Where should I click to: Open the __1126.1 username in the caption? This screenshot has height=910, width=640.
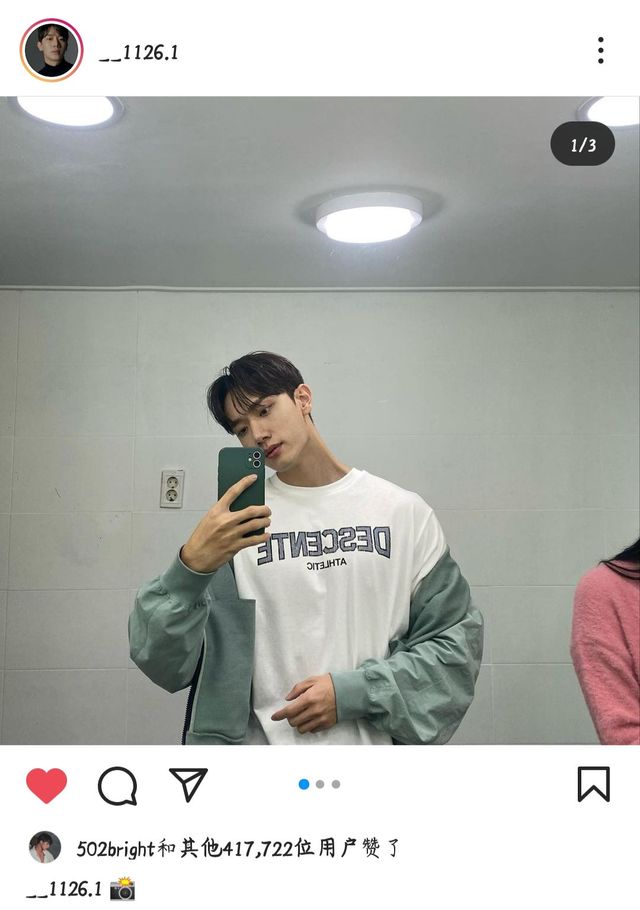pyautogui.click(x=64, y=889)
